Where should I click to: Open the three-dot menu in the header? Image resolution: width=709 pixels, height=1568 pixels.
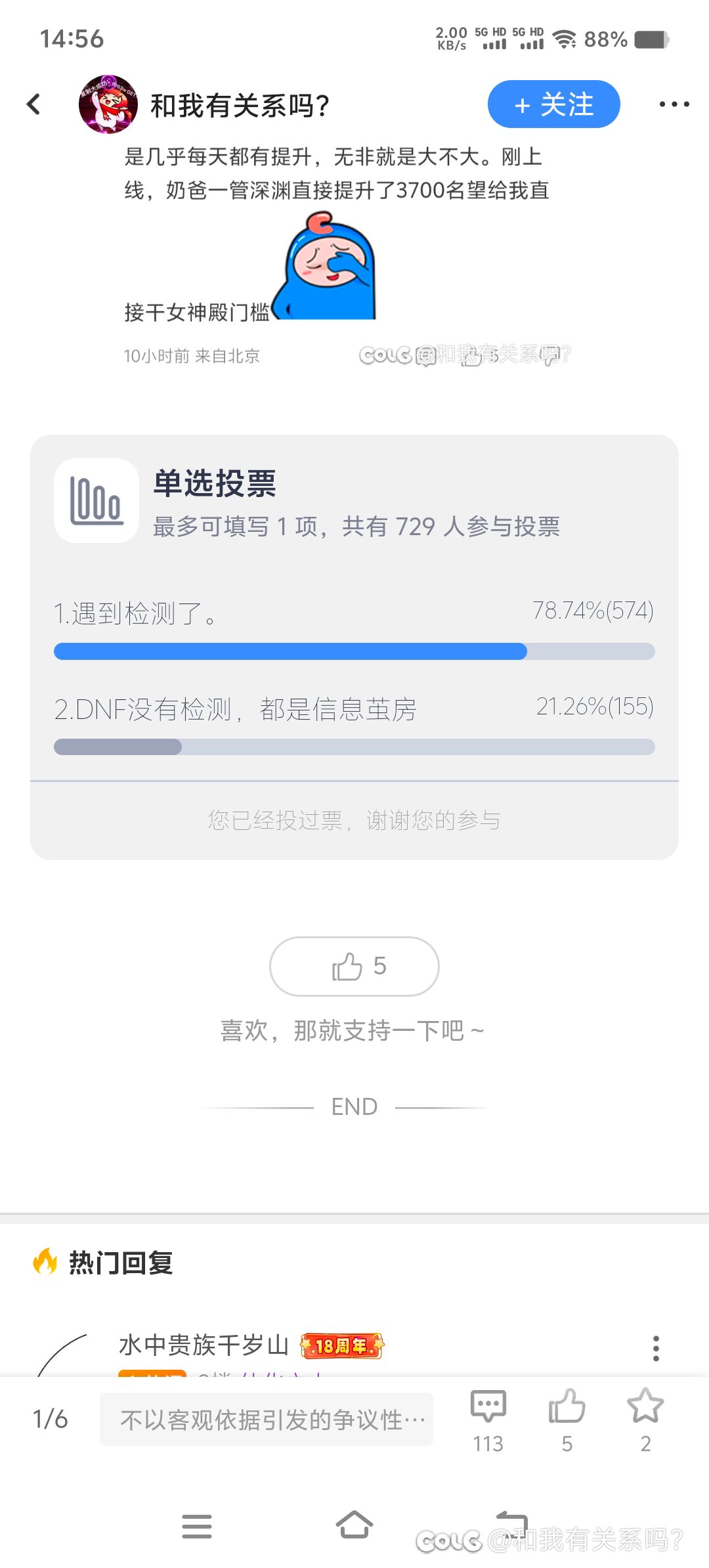(674, 104)
